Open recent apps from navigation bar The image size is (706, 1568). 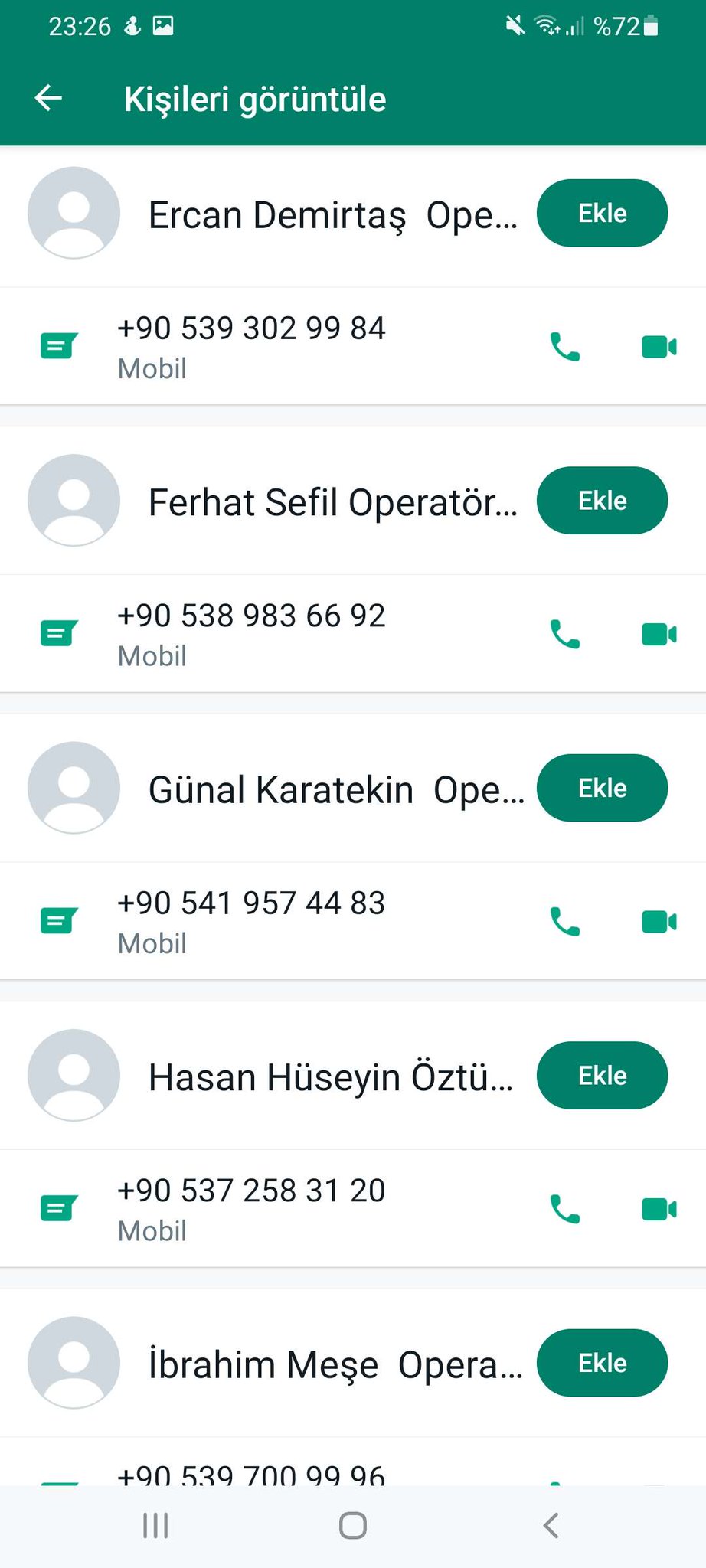pos(155,1525)
